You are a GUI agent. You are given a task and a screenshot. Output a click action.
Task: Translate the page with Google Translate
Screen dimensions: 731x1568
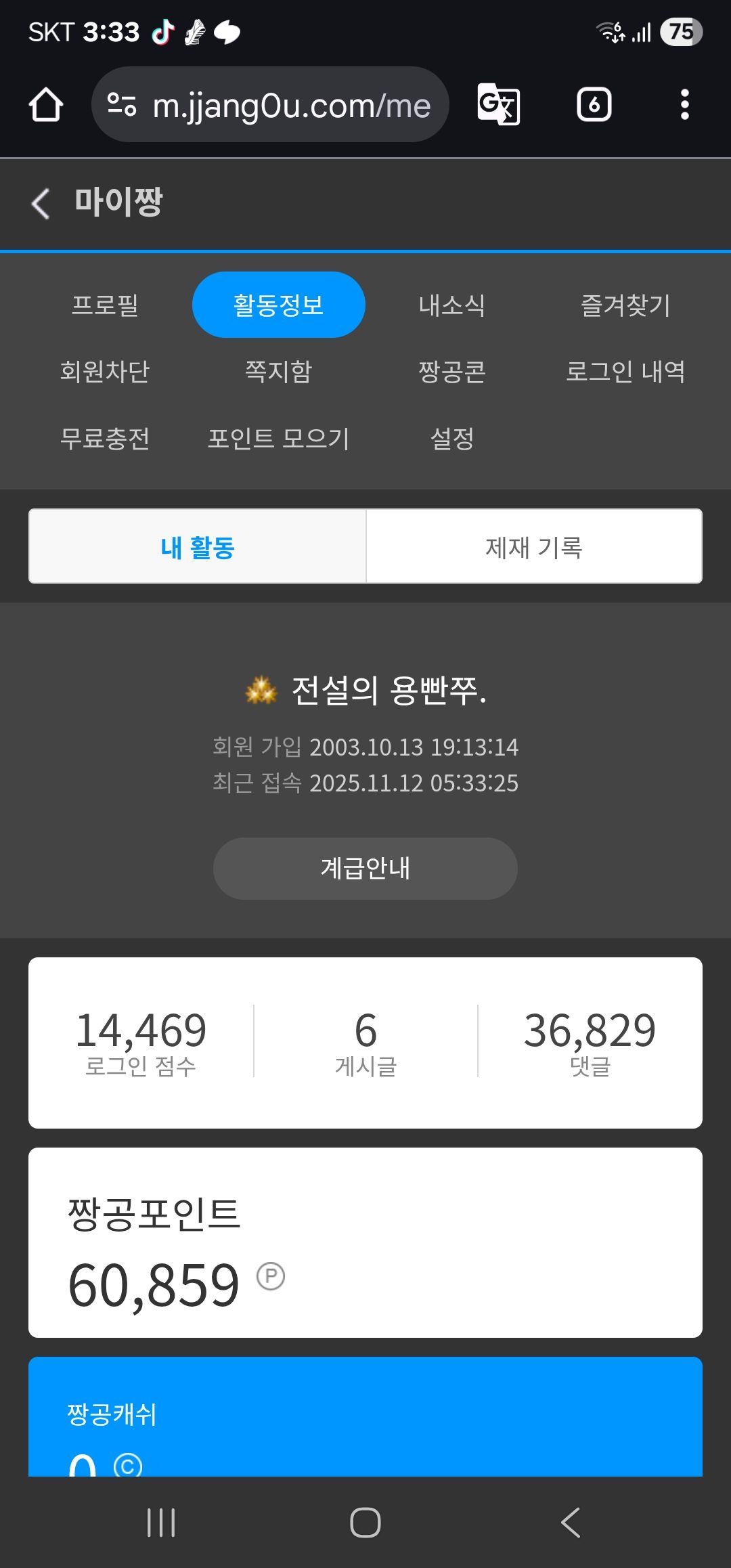pyautogui.click(x=498, y=105)
